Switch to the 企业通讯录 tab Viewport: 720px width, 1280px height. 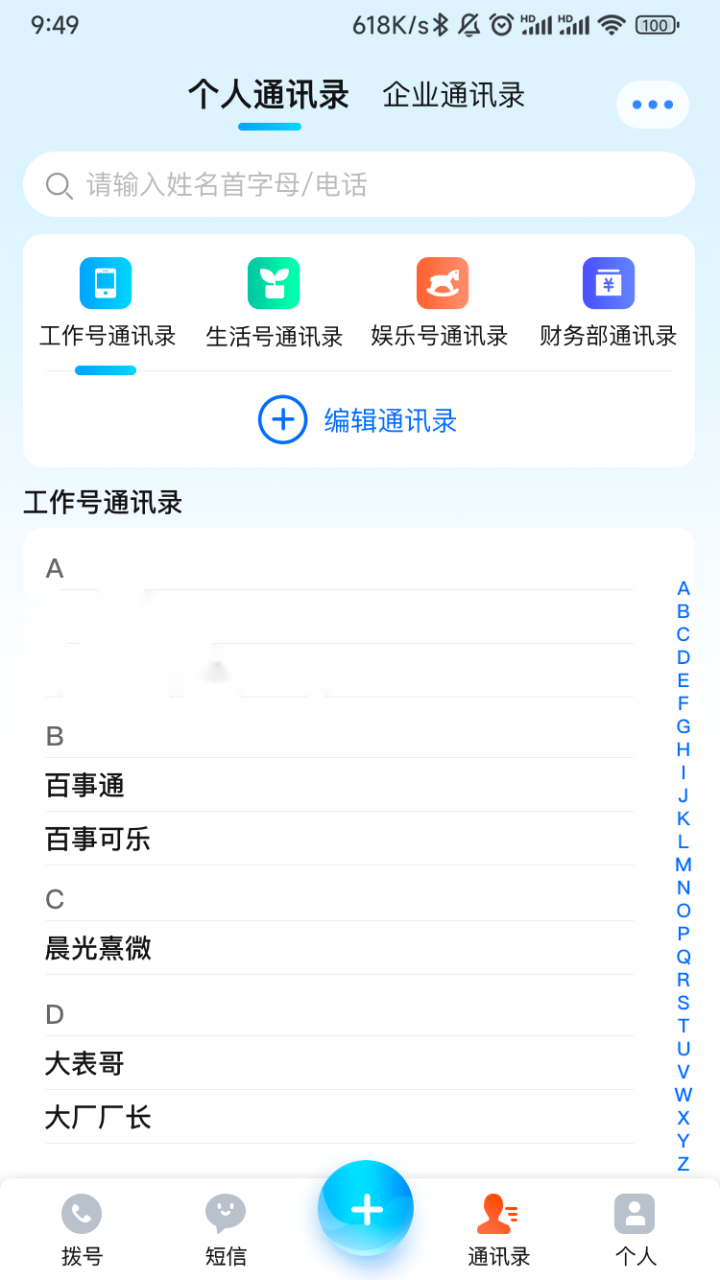coord(453,93)
